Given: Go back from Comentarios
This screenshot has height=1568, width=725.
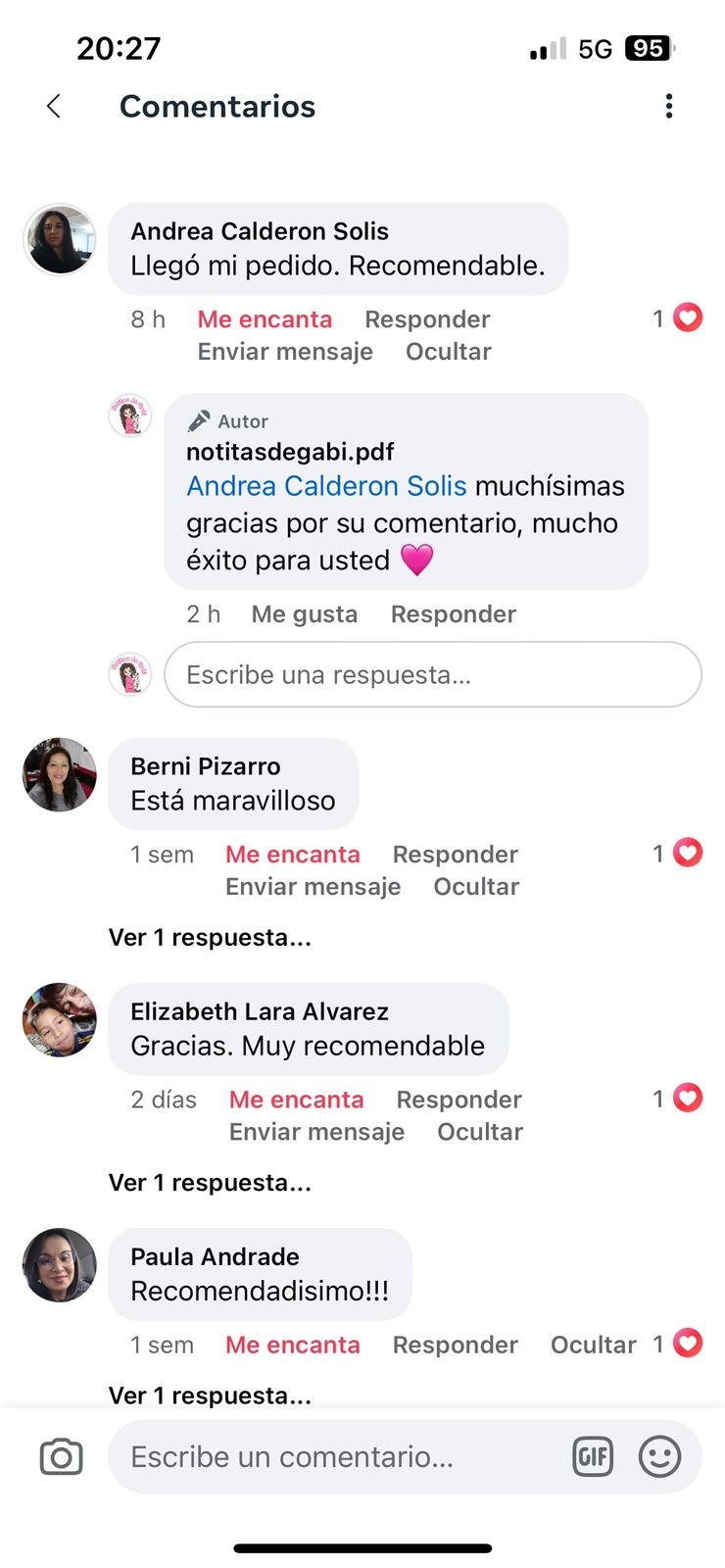Looking at the screenshot, I should [x=54, y=106].
